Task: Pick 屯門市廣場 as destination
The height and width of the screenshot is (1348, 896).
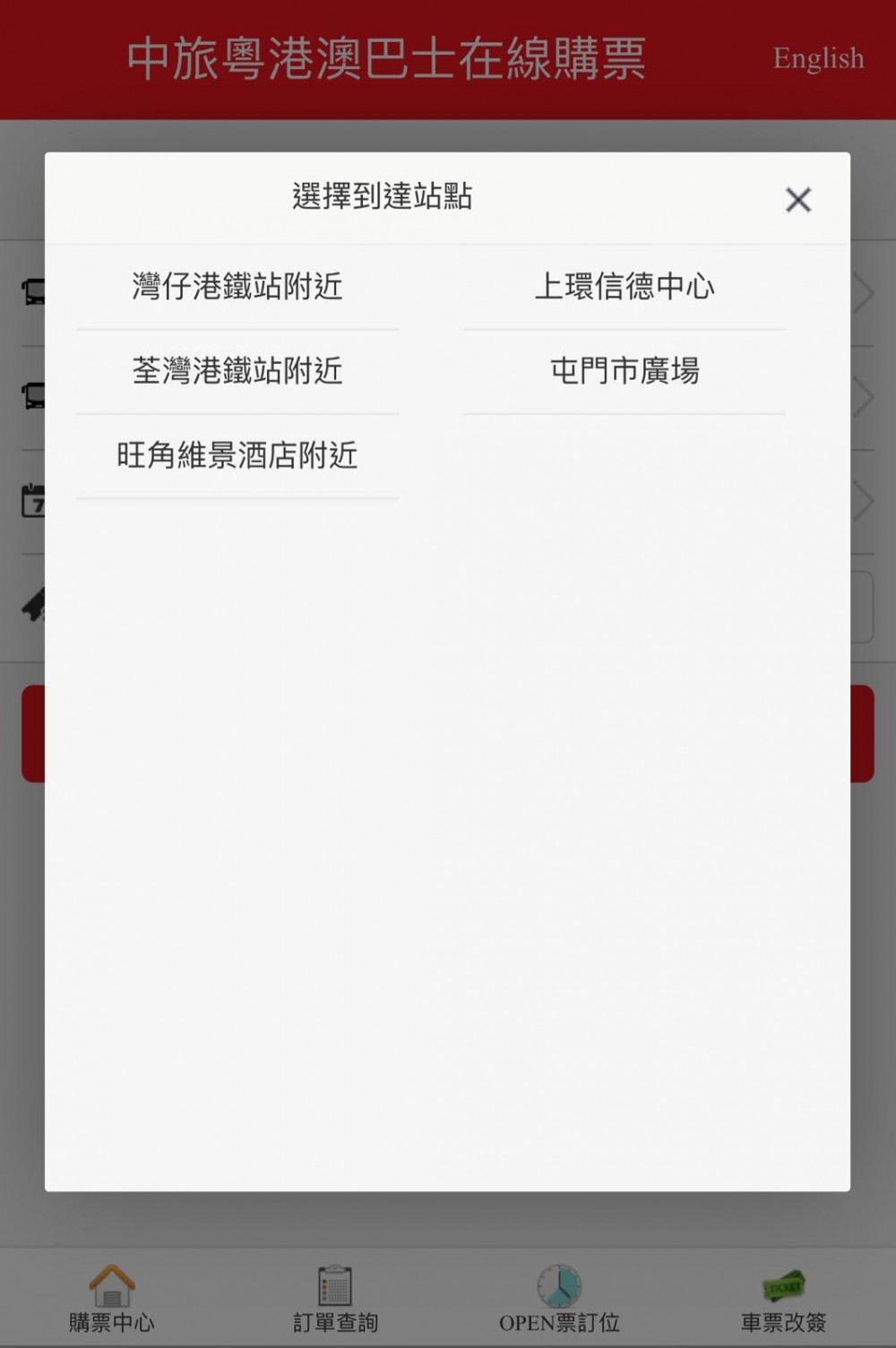Action: tap(625, 371)
